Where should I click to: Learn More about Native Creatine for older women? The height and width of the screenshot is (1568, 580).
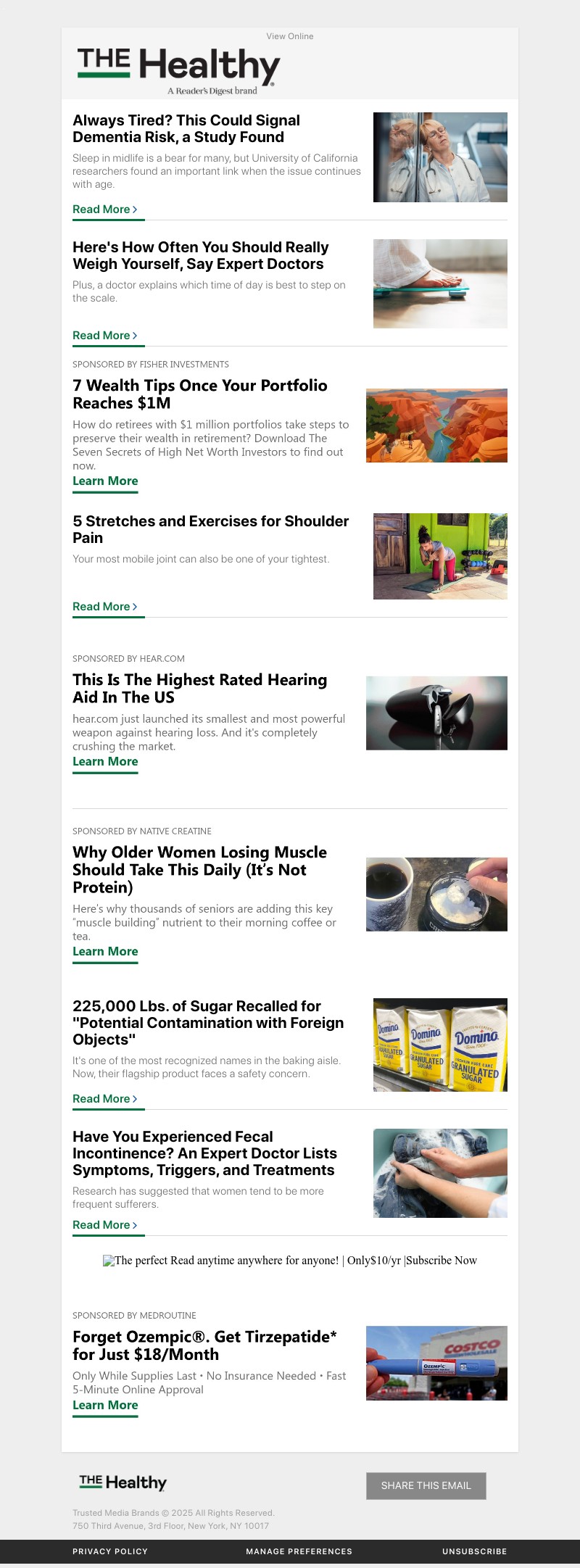[105, 952]
